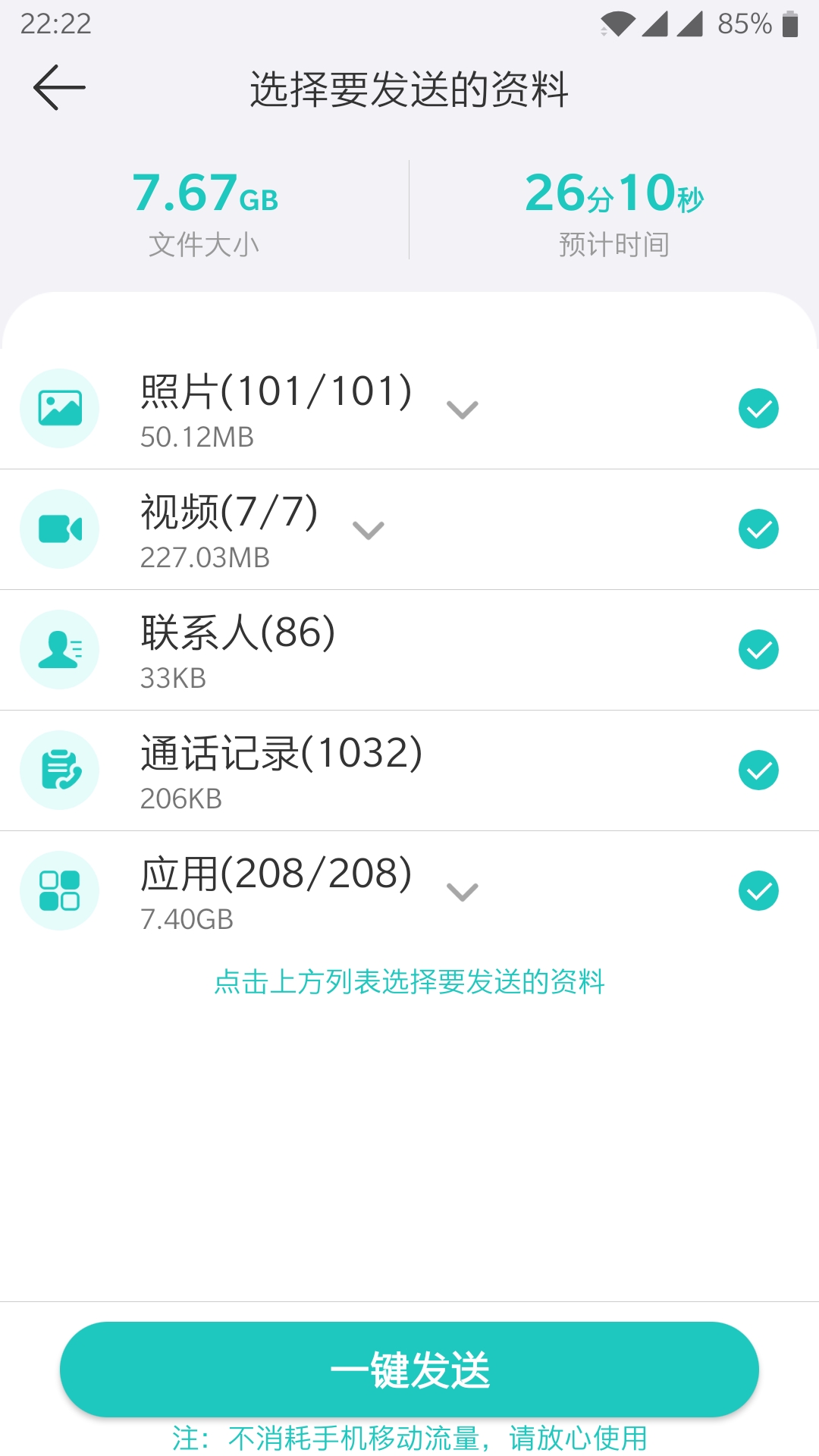Click the contacts person icon

pos(60,649)
